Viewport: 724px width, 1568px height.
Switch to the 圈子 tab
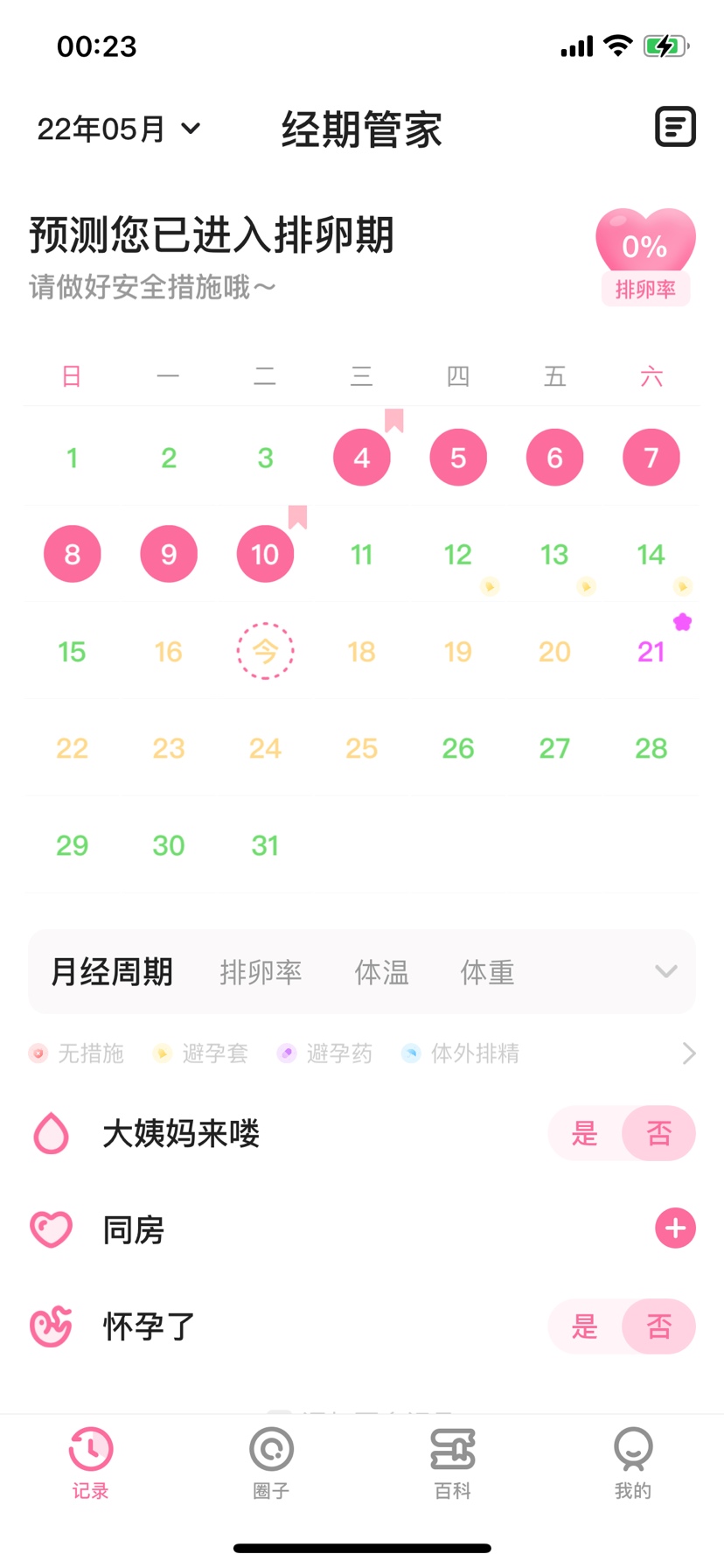pyautogui.click(x=271, y=1463)
